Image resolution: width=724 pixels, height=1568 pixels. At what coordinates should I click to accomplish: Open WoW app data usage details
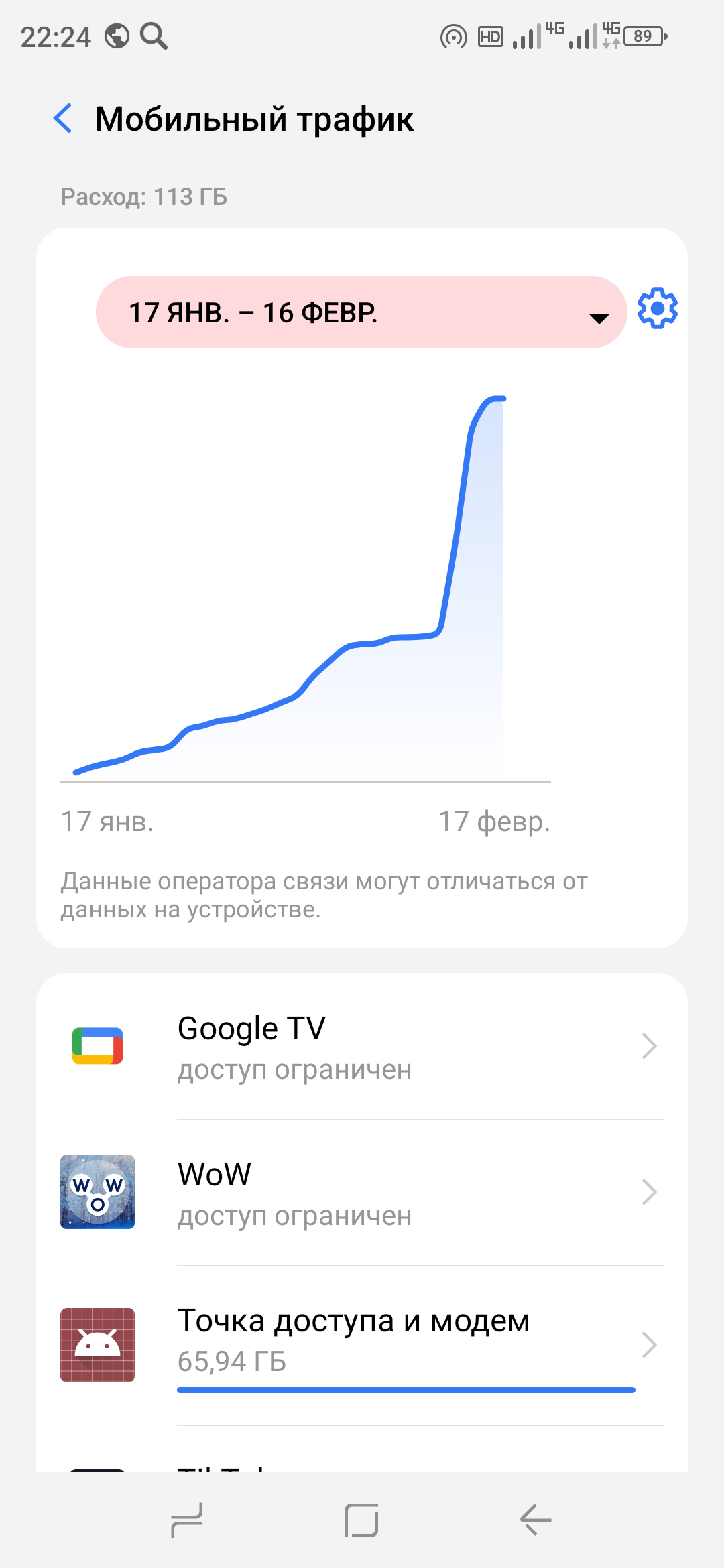362,1192
